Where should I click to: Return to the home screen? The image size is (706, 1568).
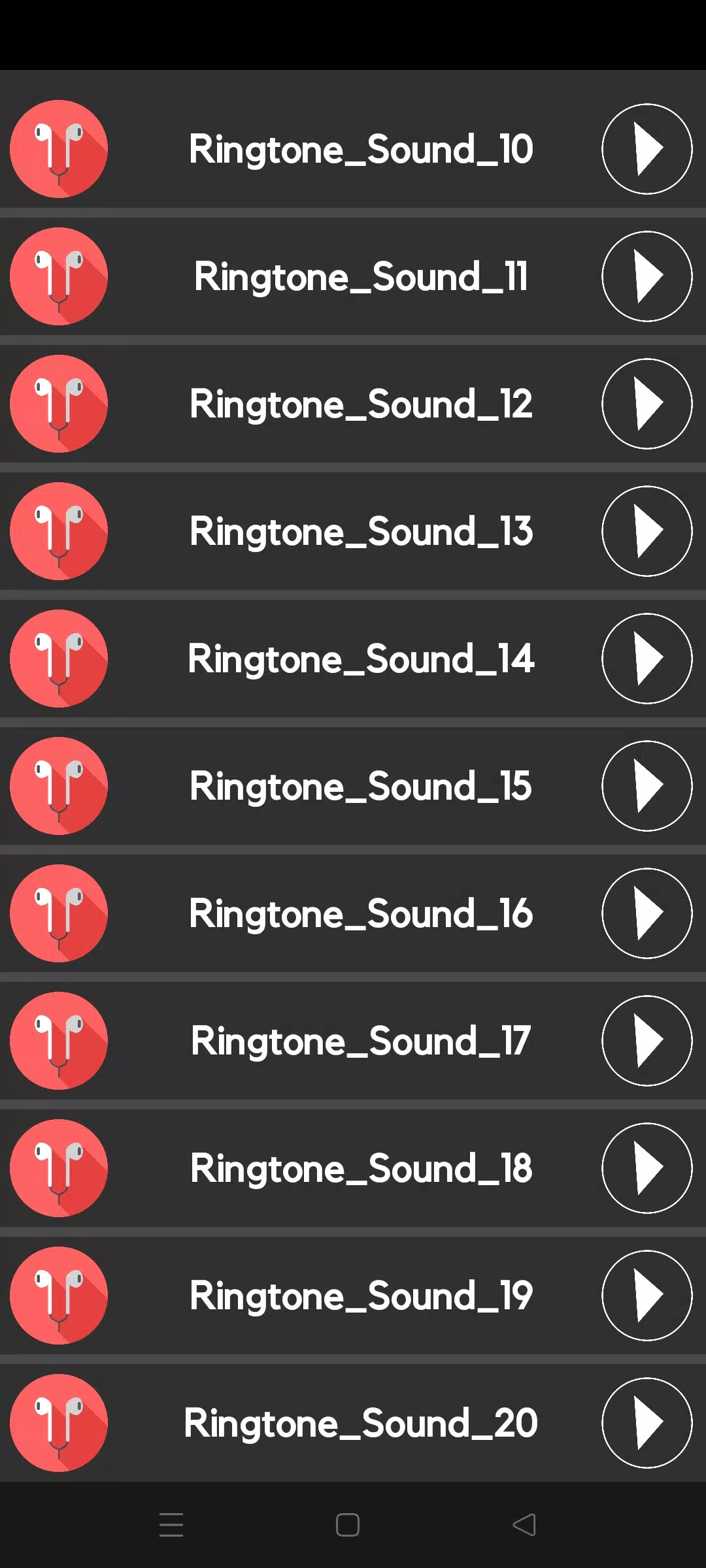(347, 1525)
